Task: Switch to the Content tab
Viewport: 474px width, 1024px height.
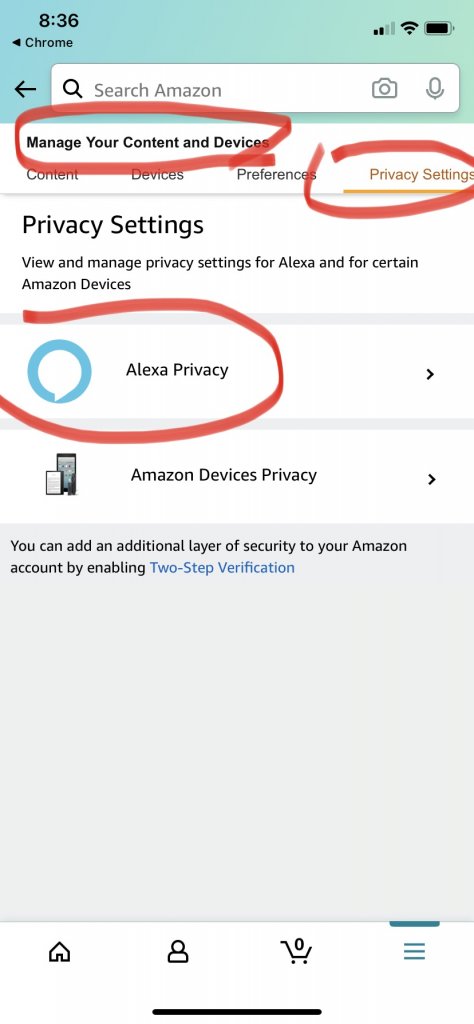Action: click(x=52, y=174)
